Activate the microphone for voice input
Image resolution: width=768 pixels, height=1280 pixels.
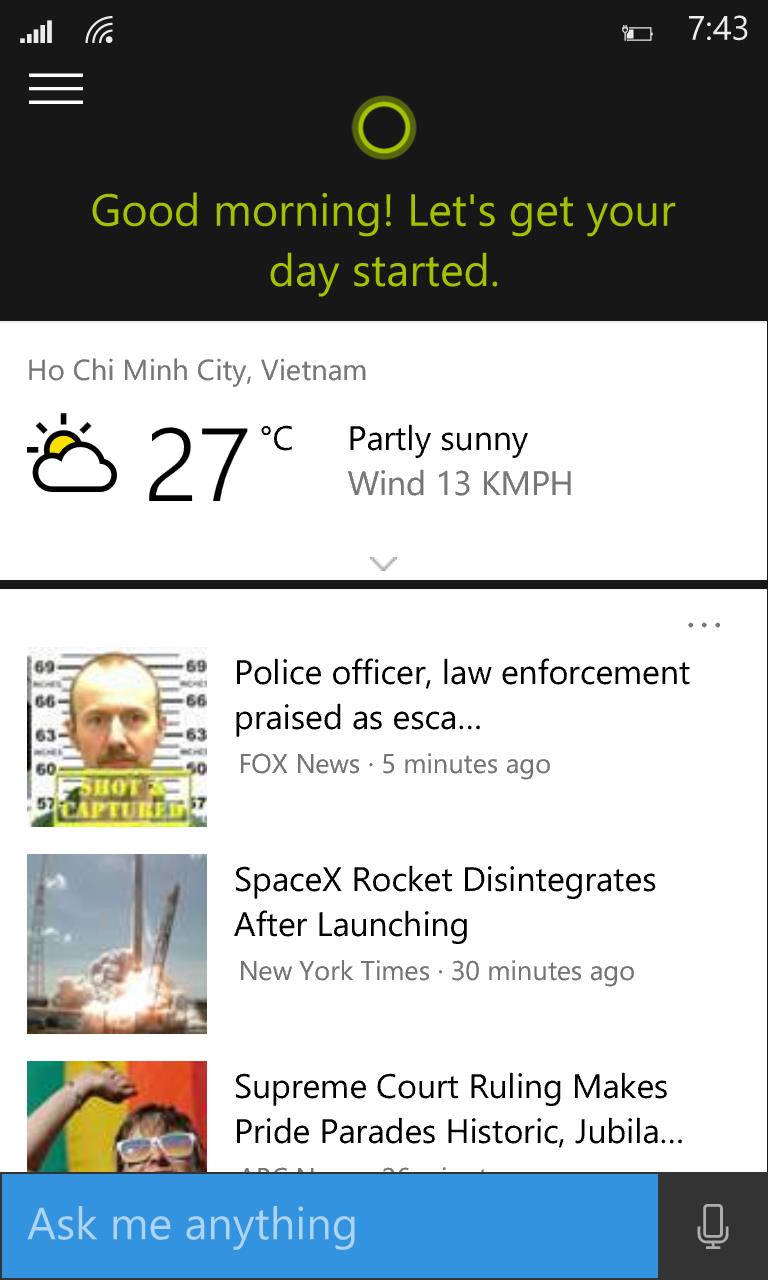[713, 1226]
